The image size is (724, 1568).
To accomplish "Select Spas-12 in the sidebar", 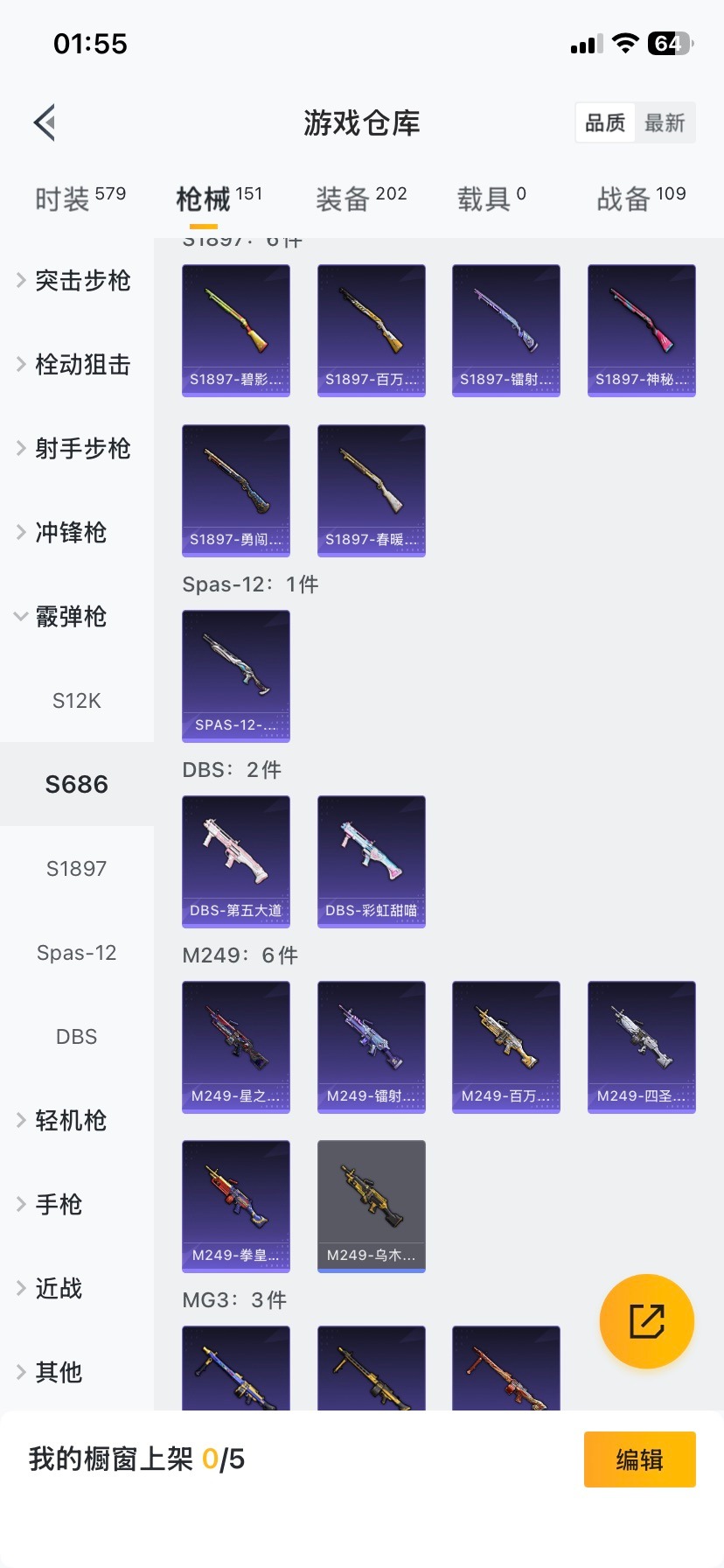I will pos(76,952).
